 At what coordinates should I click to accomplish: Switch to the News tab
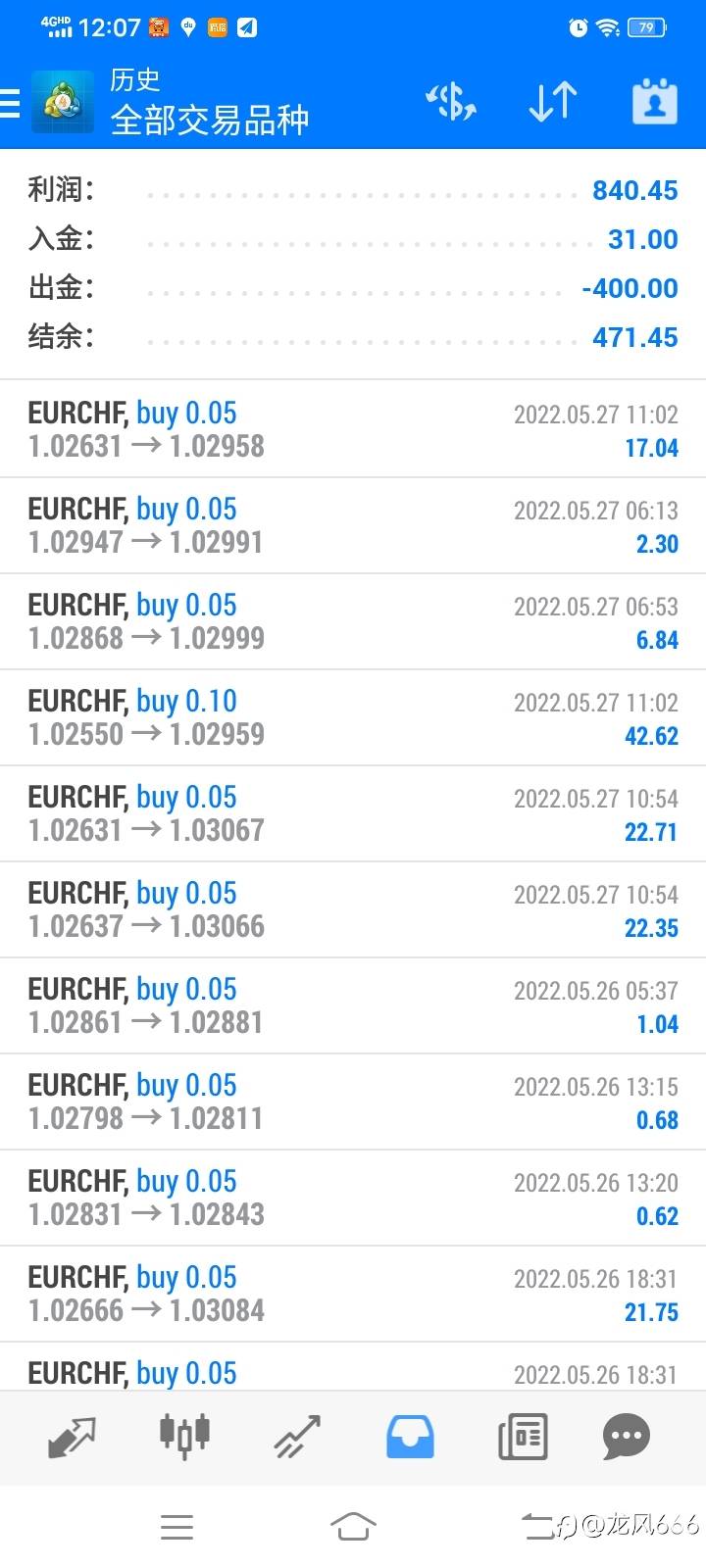523,1437
